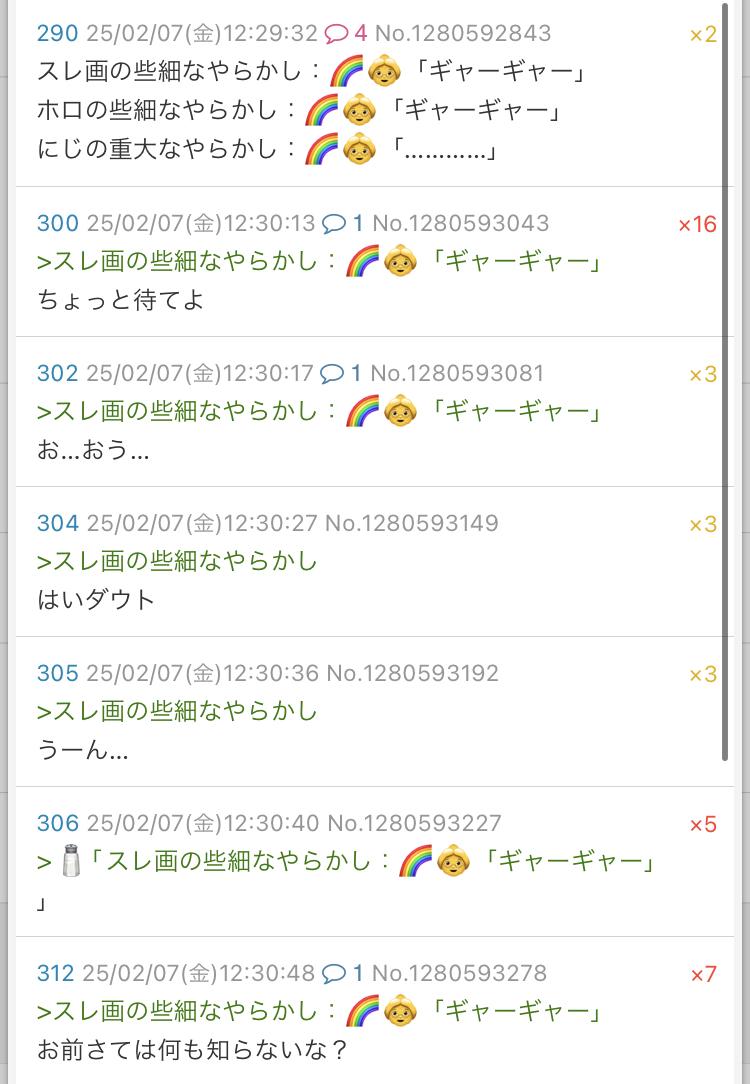Open post number 312
750x1084 pixels.
(x=55, y=973)
